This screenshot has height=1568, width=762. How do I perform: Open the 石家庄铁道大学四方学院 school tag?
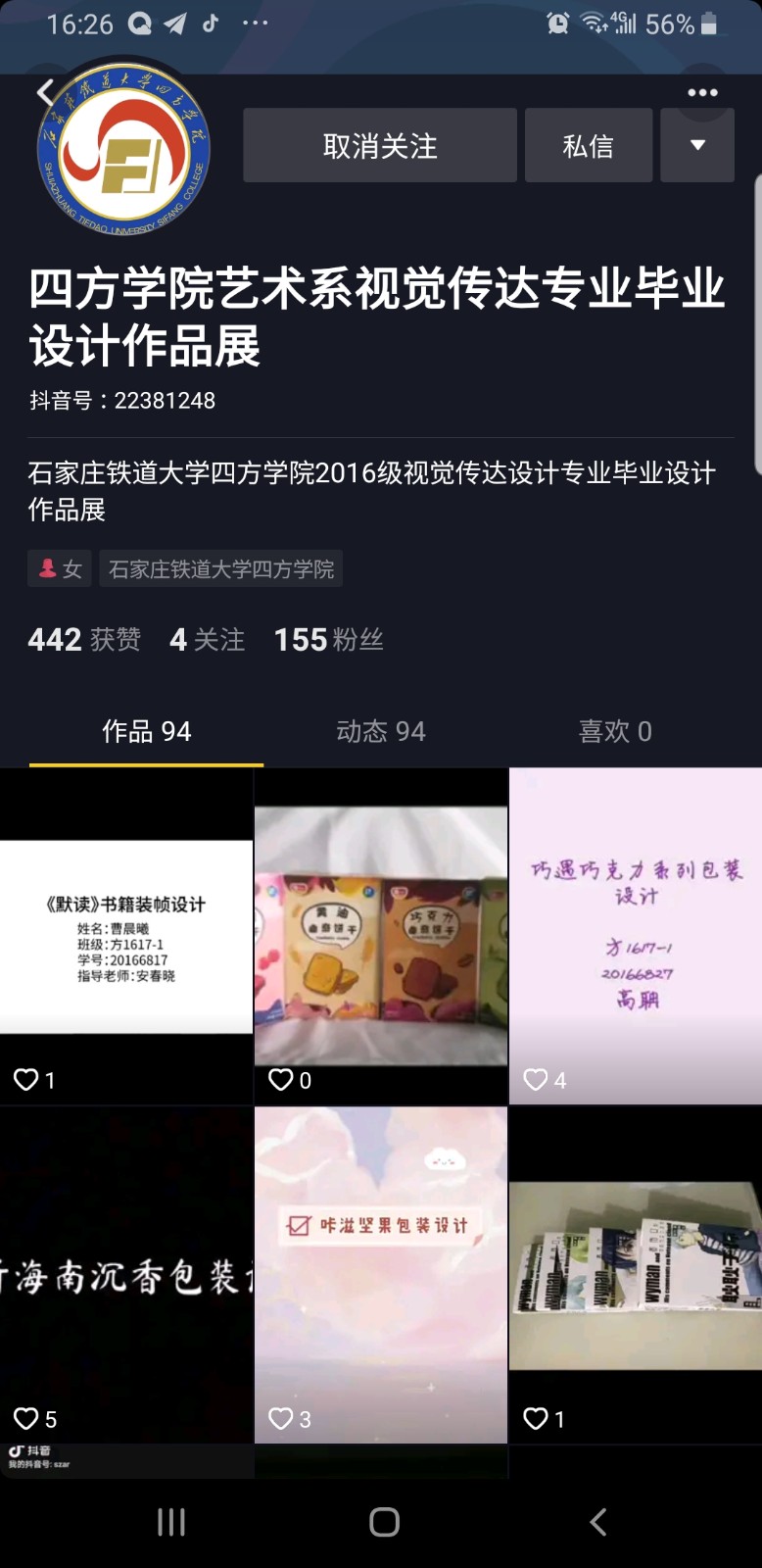[x=221, y=569]
